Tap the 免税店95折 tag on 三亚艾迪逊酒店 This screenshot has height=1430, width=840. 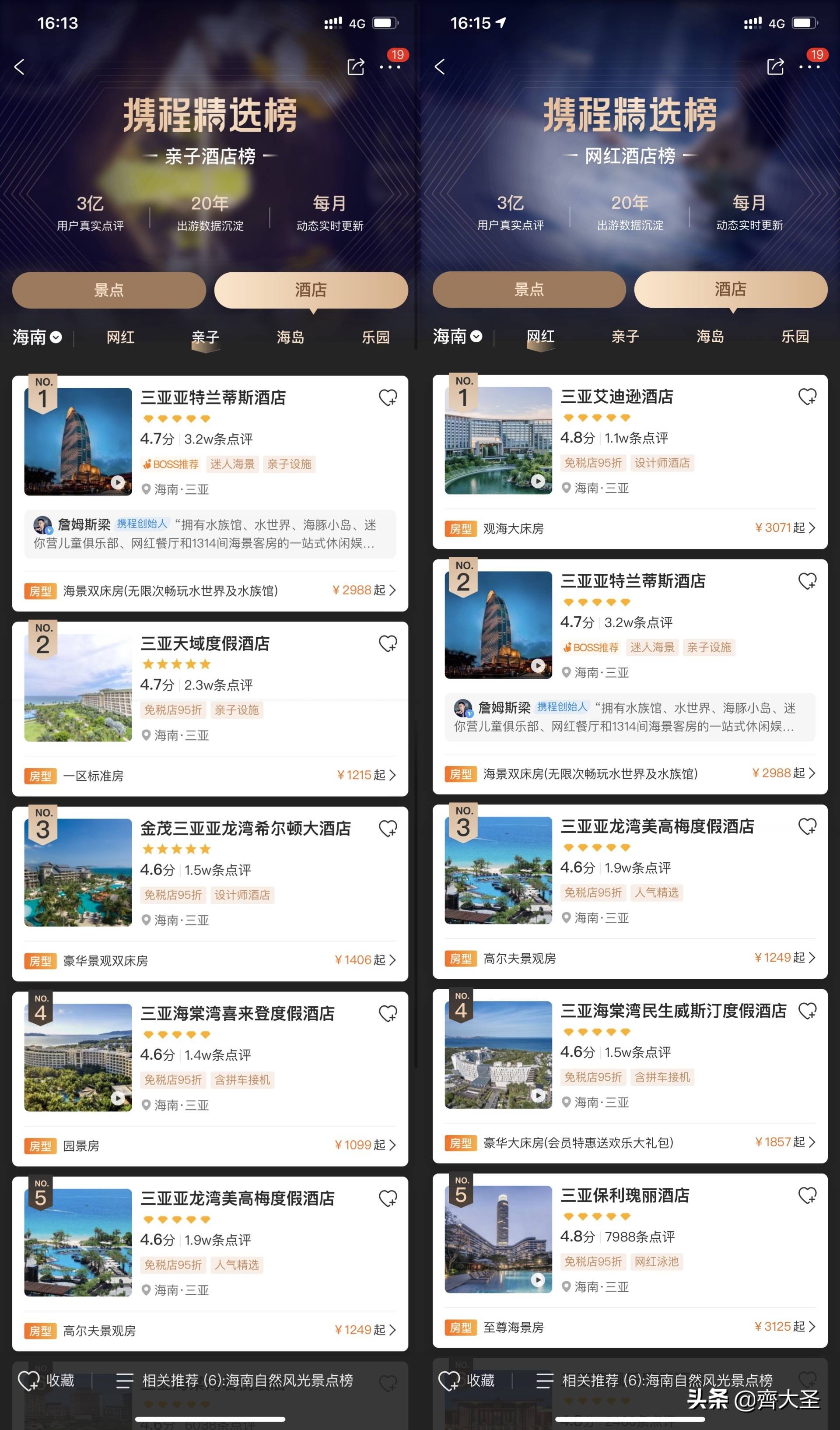pyautogui.click(x=593, y=463)
